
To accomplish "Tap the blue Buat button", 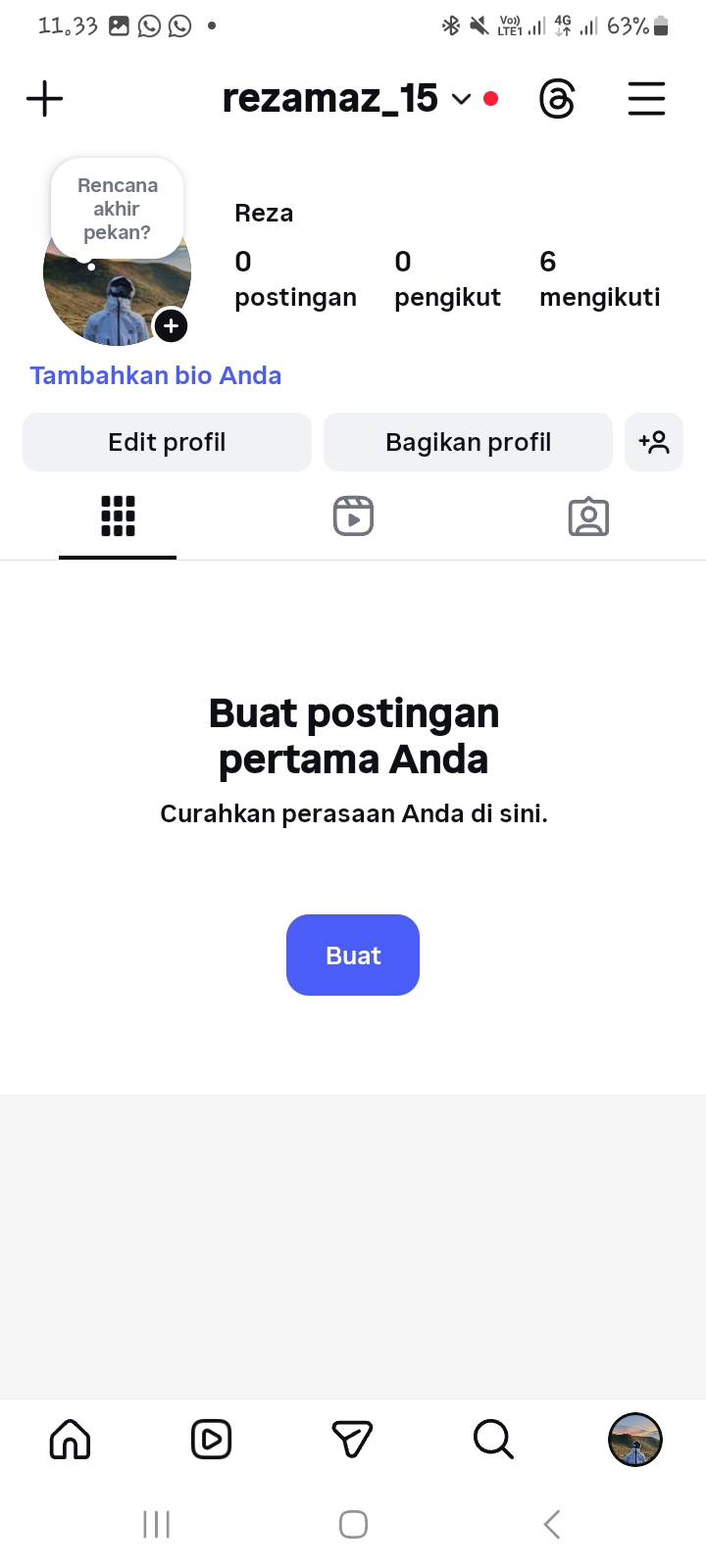I will 353,955.
